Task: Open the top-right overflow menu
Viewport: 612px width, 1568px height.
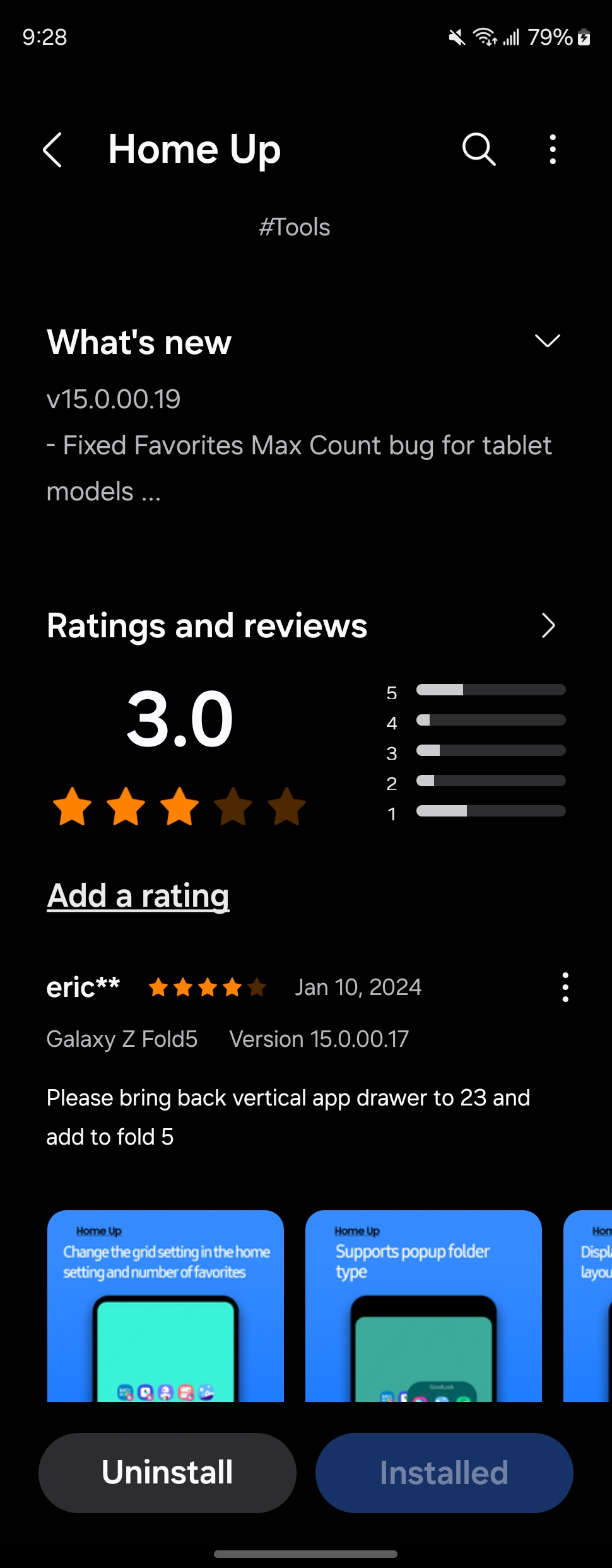Action: tap(553, 150)
